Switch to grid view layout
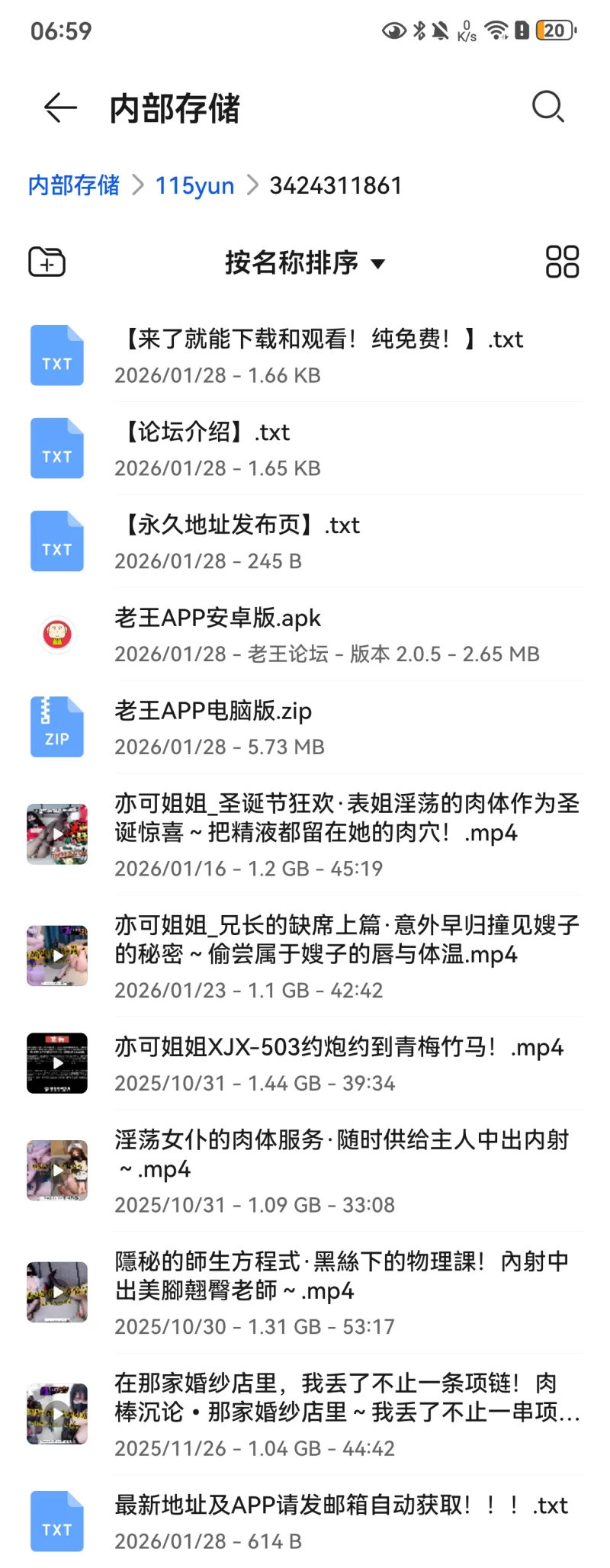The height and width of the screenshot is (1568, 610). tap(562, 262)
